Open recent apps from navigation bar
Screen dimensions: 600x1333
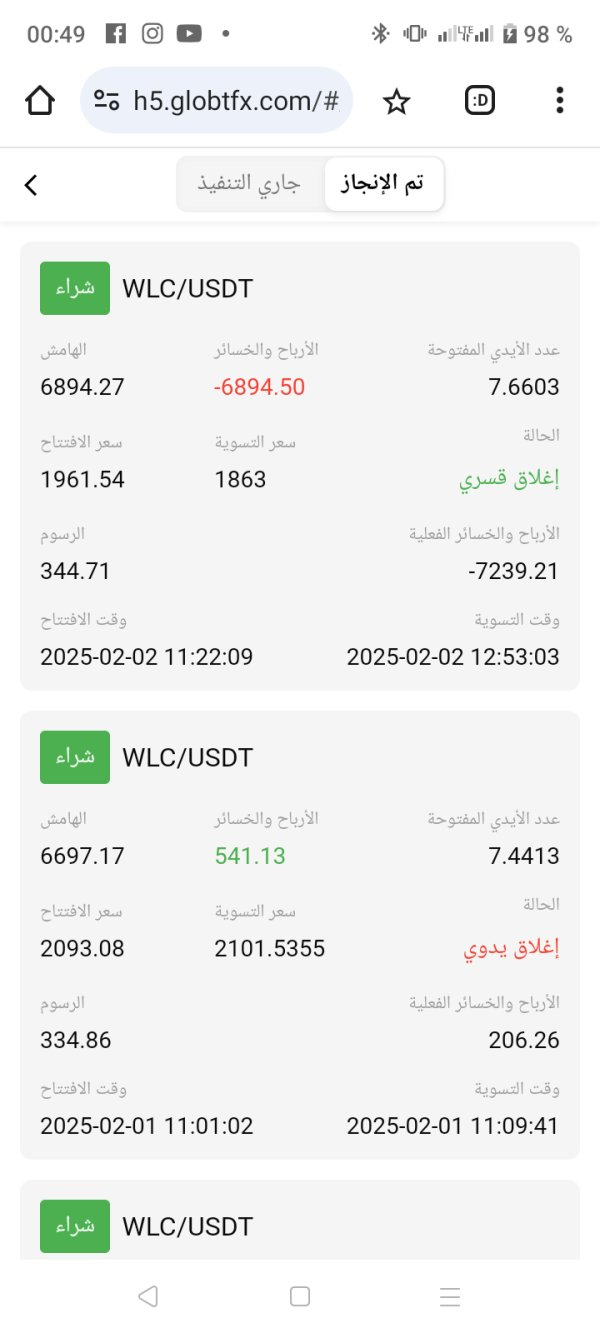point(450,1296)
